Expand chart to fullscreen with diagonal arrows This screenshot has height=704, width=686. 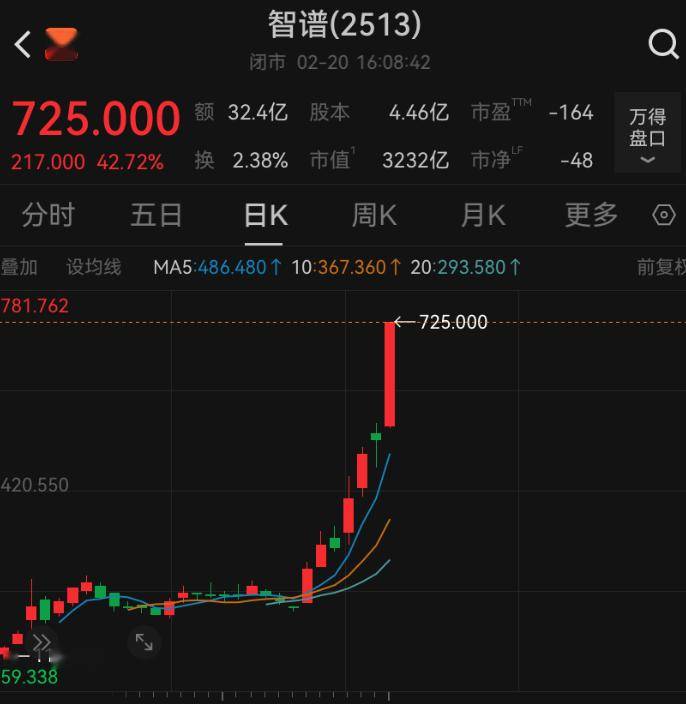pyautogui.click(x=144, y=642)
